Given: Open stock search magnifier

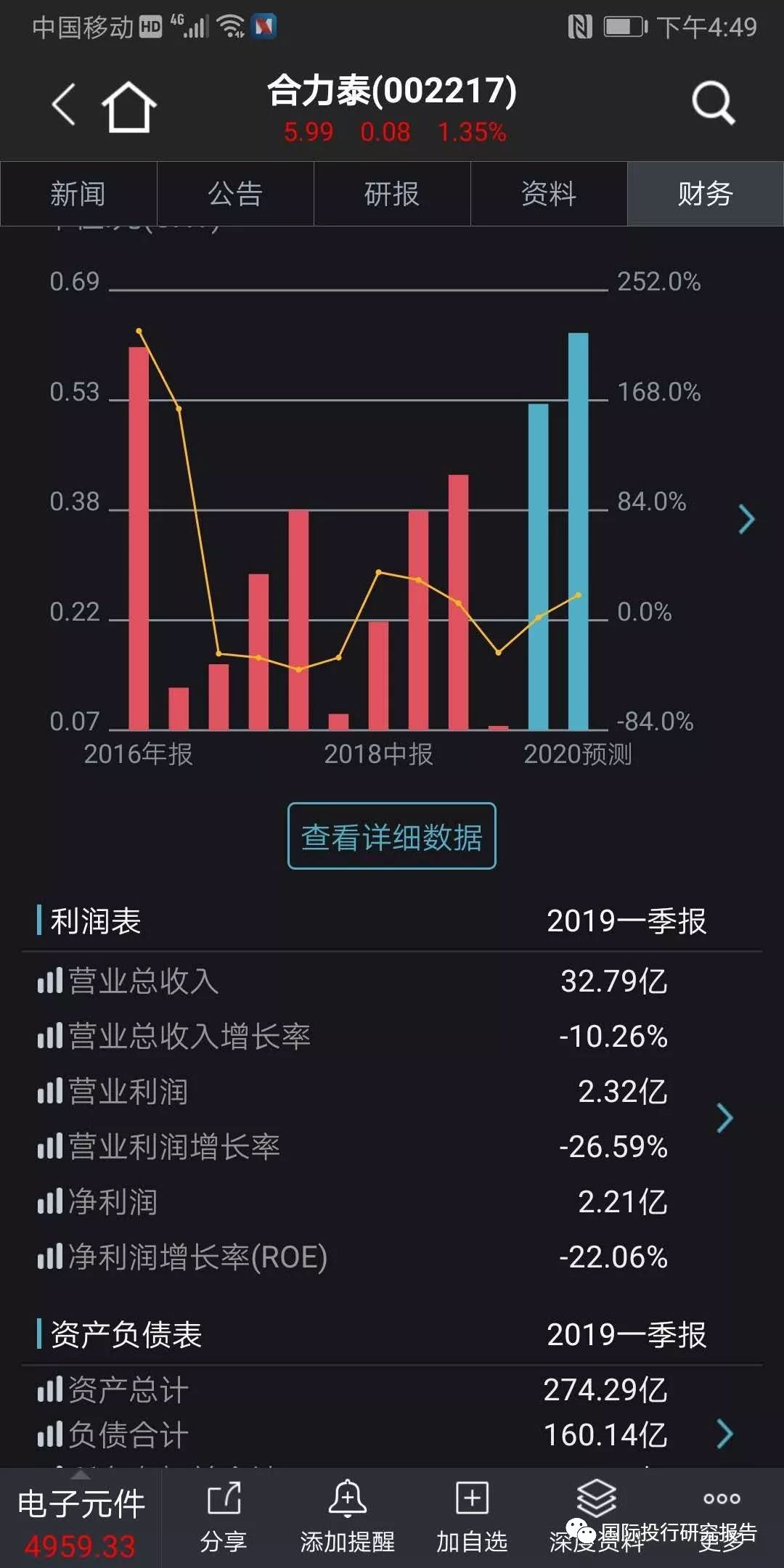Looking at the screenshot, I should click(713, 104).
